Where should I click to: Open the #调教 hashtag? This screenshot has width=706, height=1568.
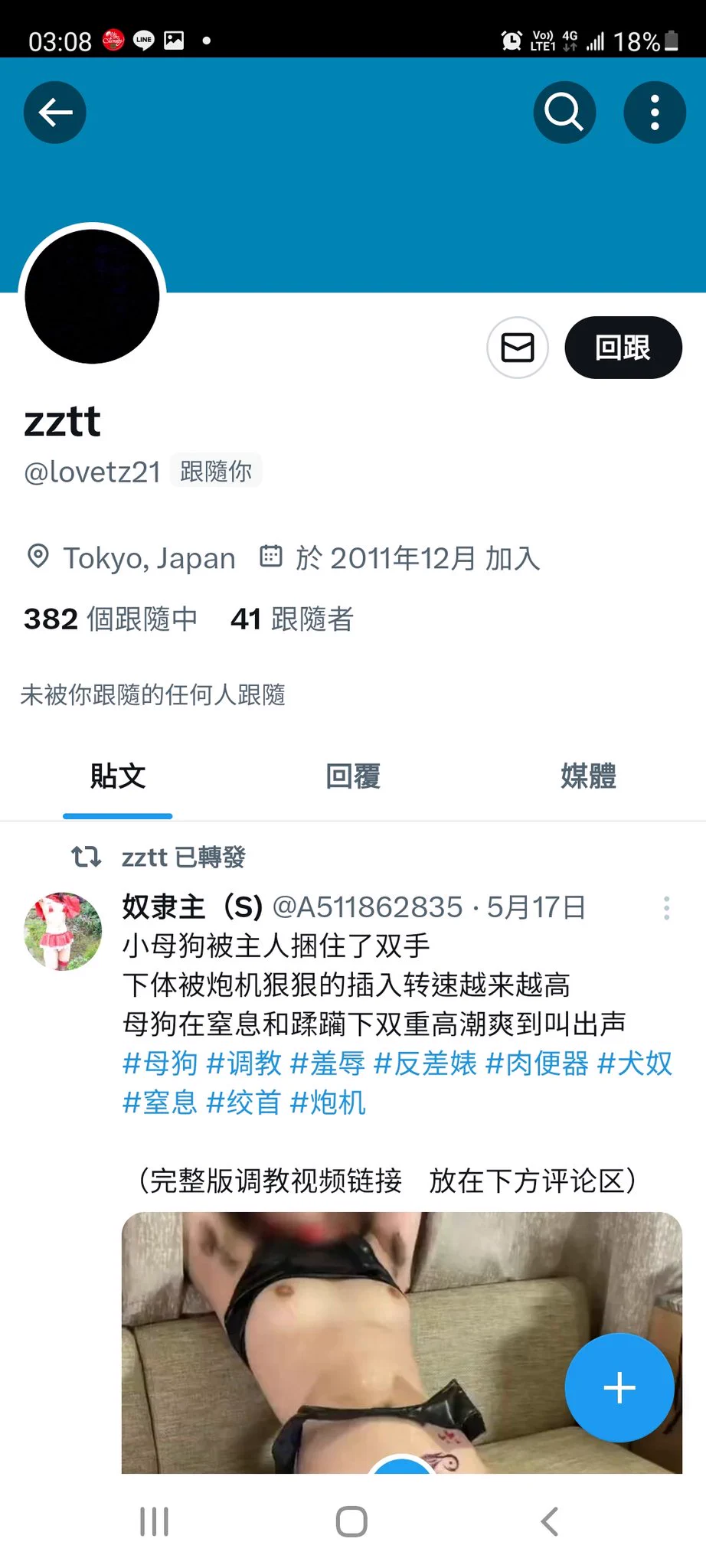click(x=244, y=1063)
